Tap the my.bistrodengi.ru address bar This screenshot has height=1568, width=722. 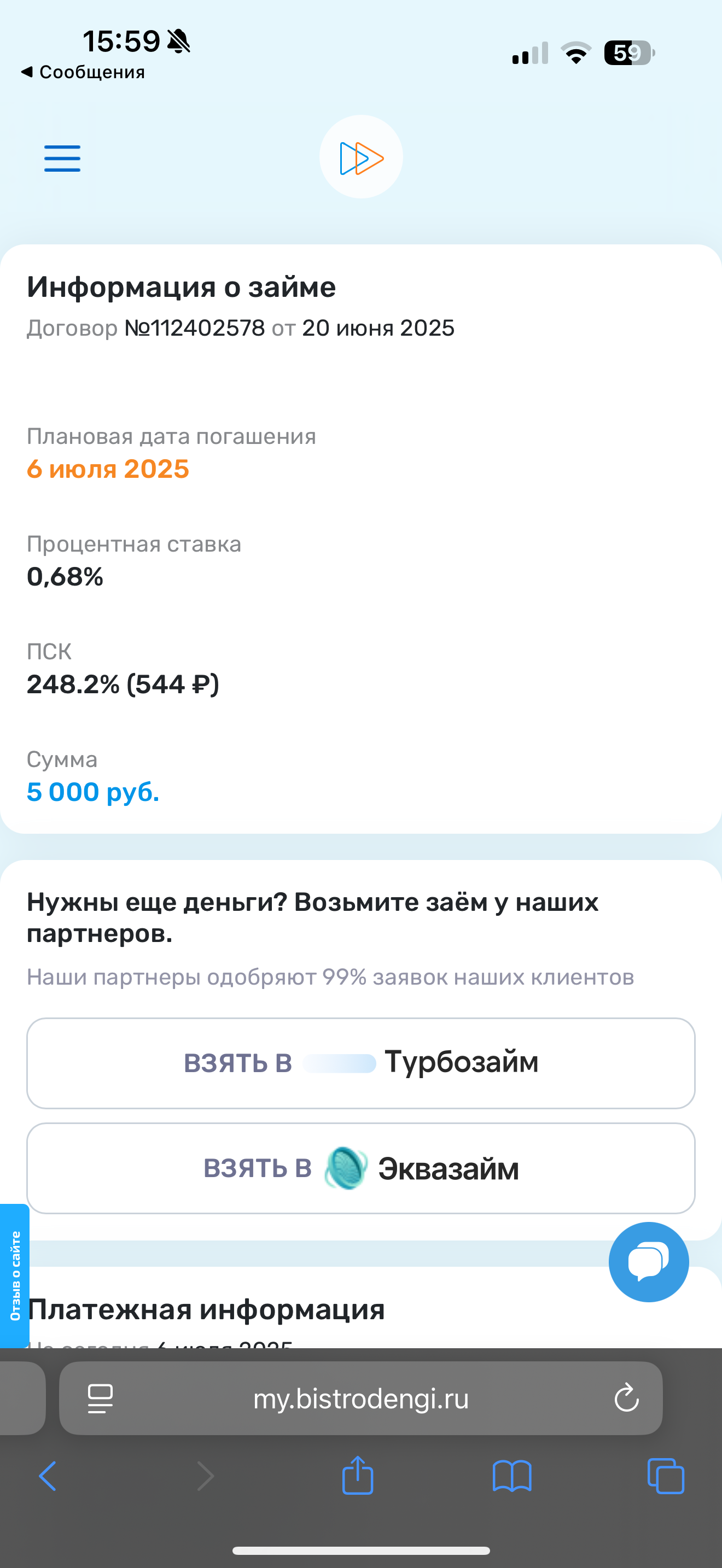pyautogui.click(x=360, y=1398)
